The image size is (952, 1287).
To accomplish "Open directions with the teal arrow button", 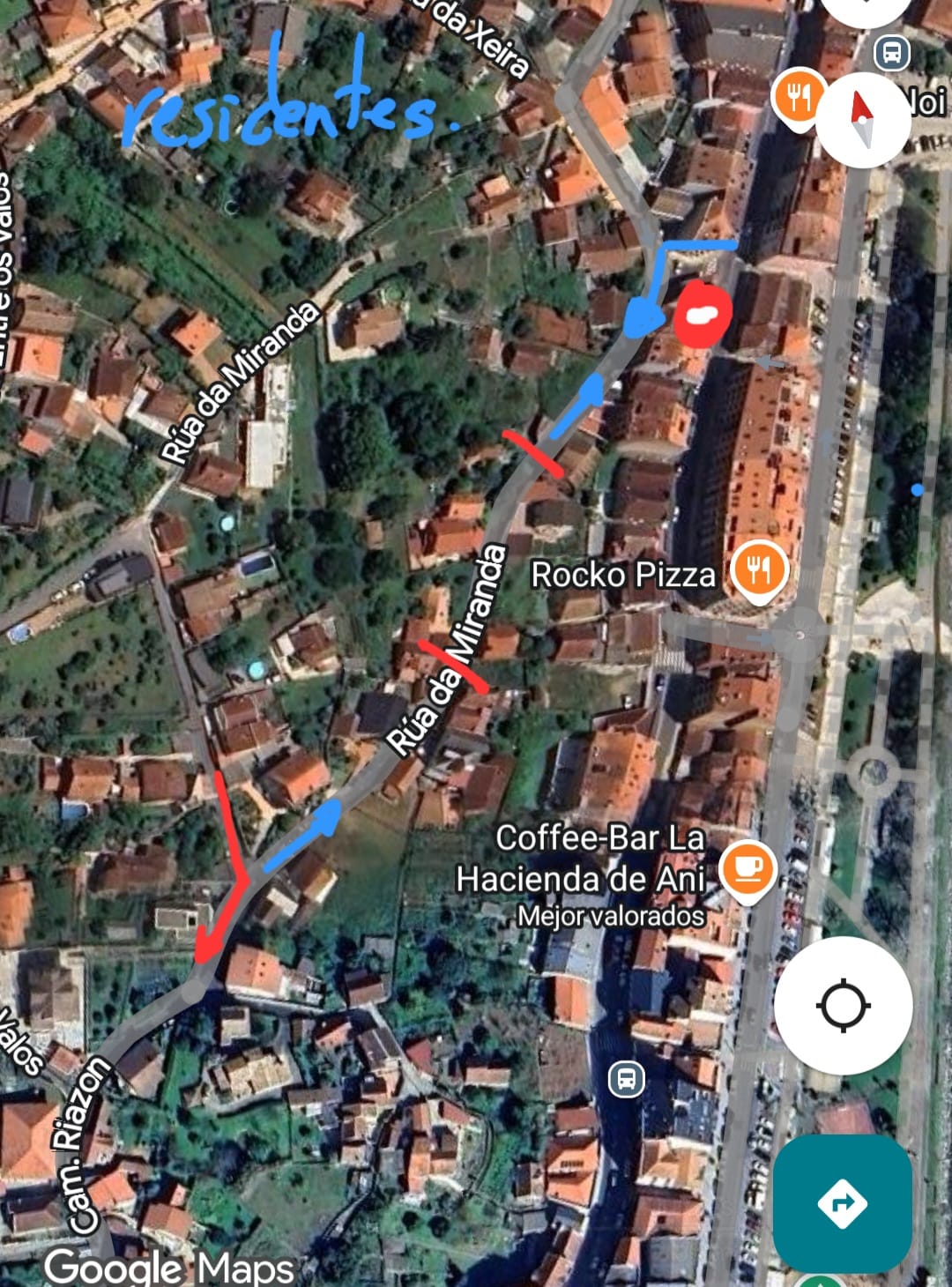I will 843,1202.
